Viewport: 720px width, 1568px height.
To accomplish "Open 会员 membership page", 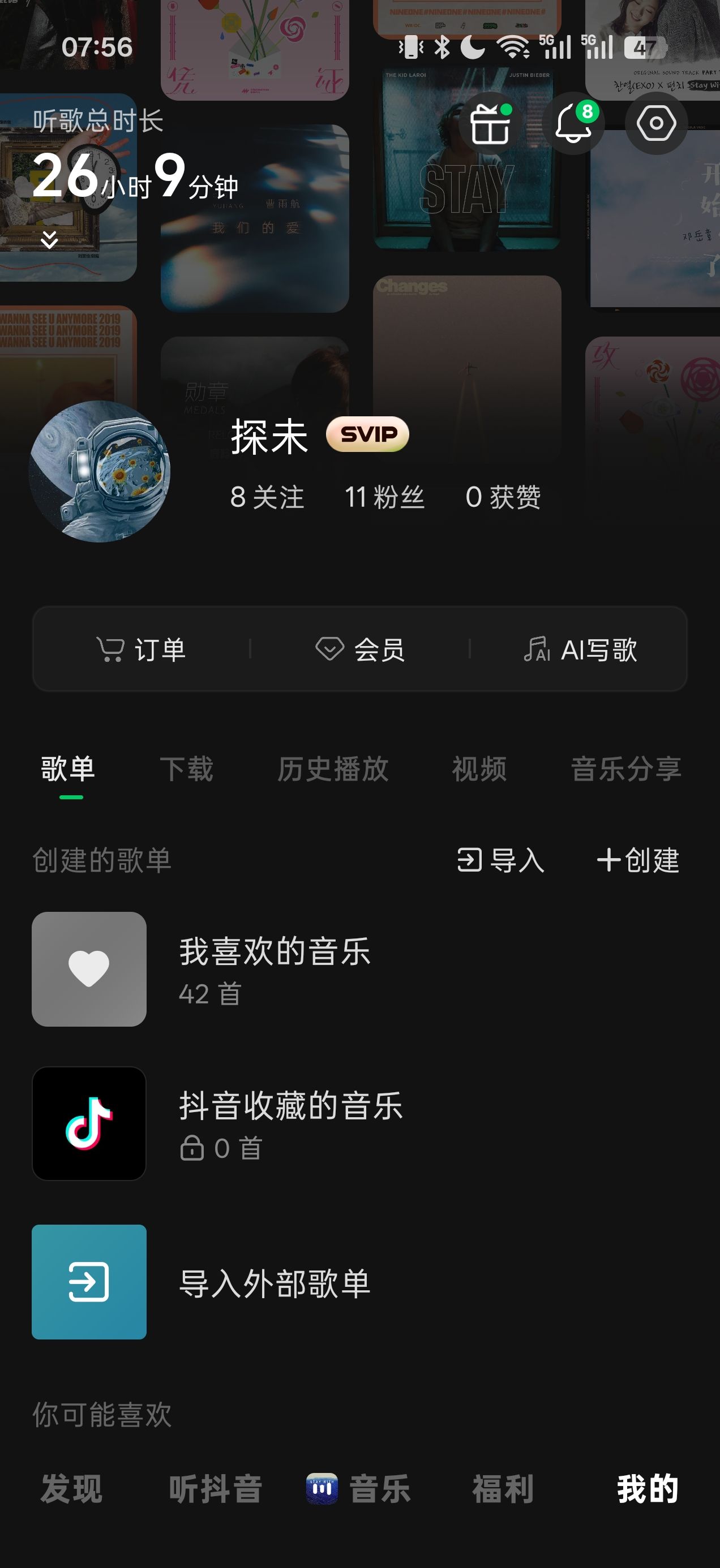I will [360, 649].
